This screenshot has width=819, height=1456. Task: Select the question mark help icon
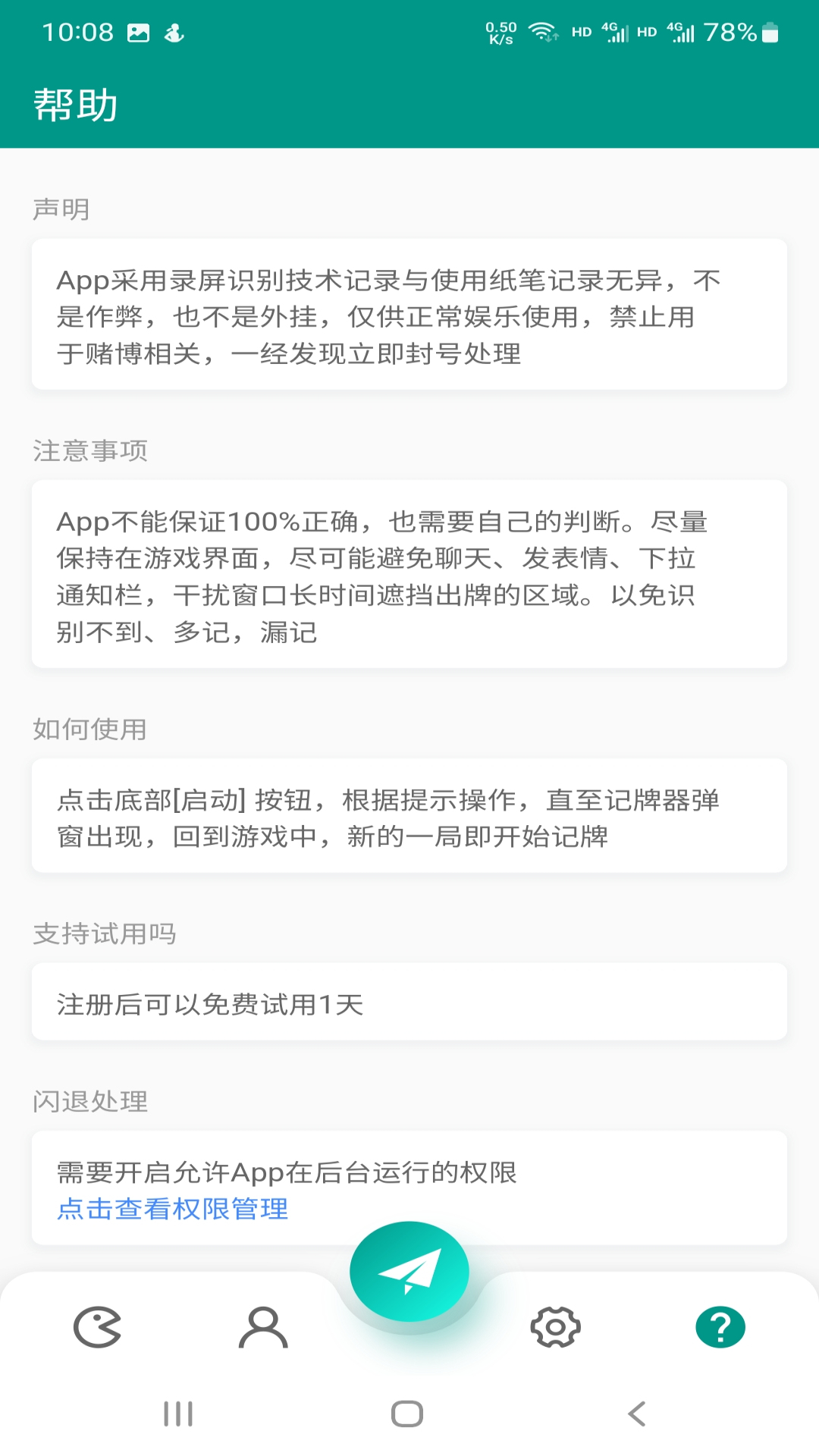tap(719, 1328)
